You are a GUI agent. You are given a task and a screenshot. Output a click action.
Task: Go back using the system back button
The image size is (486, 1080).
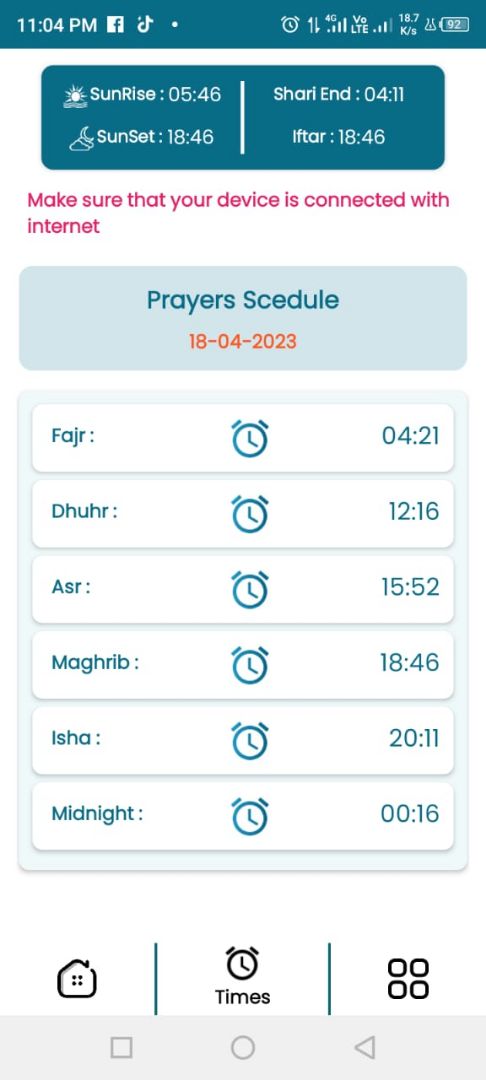pos(365,1048)
